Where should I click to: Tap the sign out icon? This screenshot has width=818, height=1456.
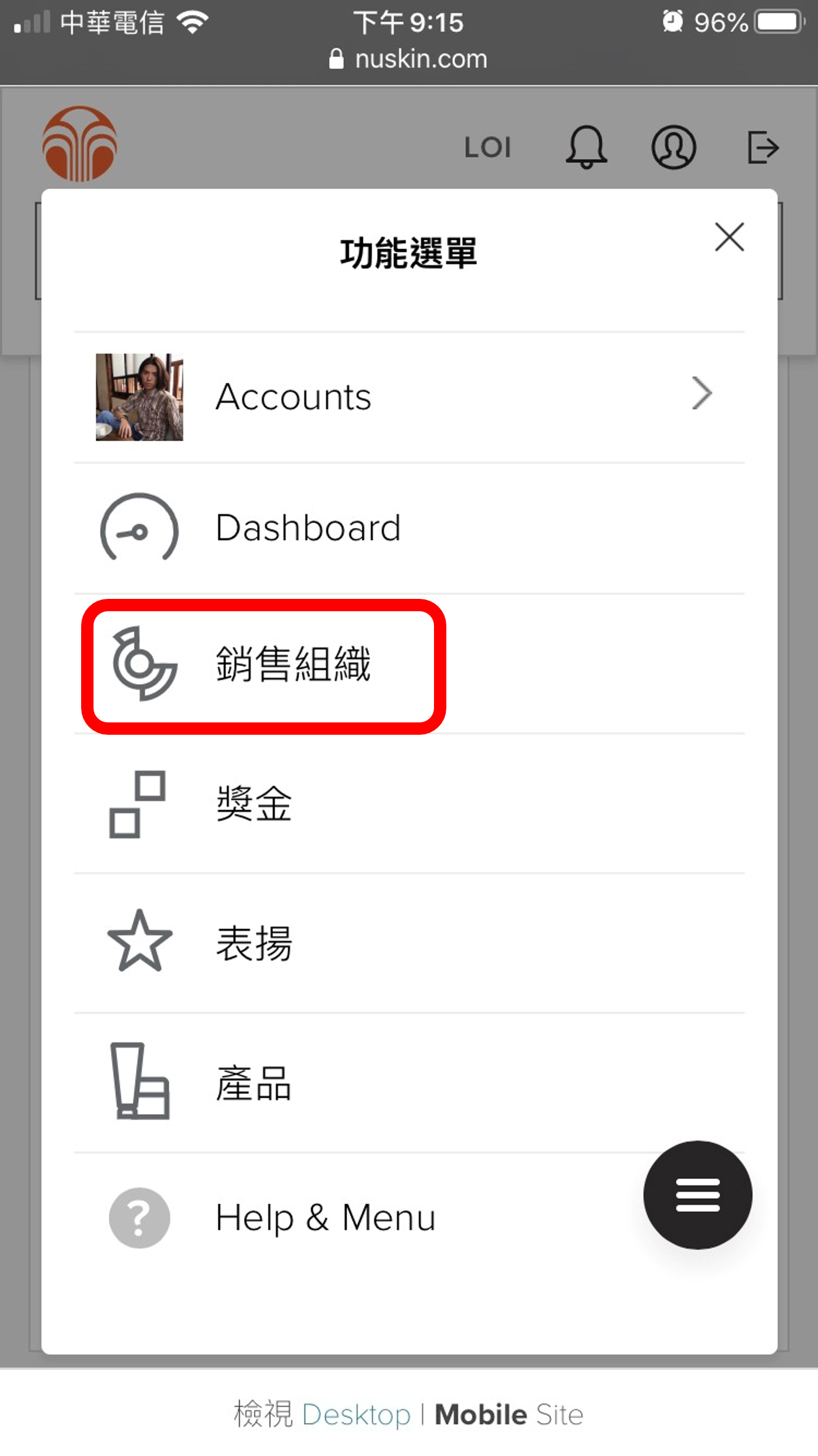(x=763, y=147)
